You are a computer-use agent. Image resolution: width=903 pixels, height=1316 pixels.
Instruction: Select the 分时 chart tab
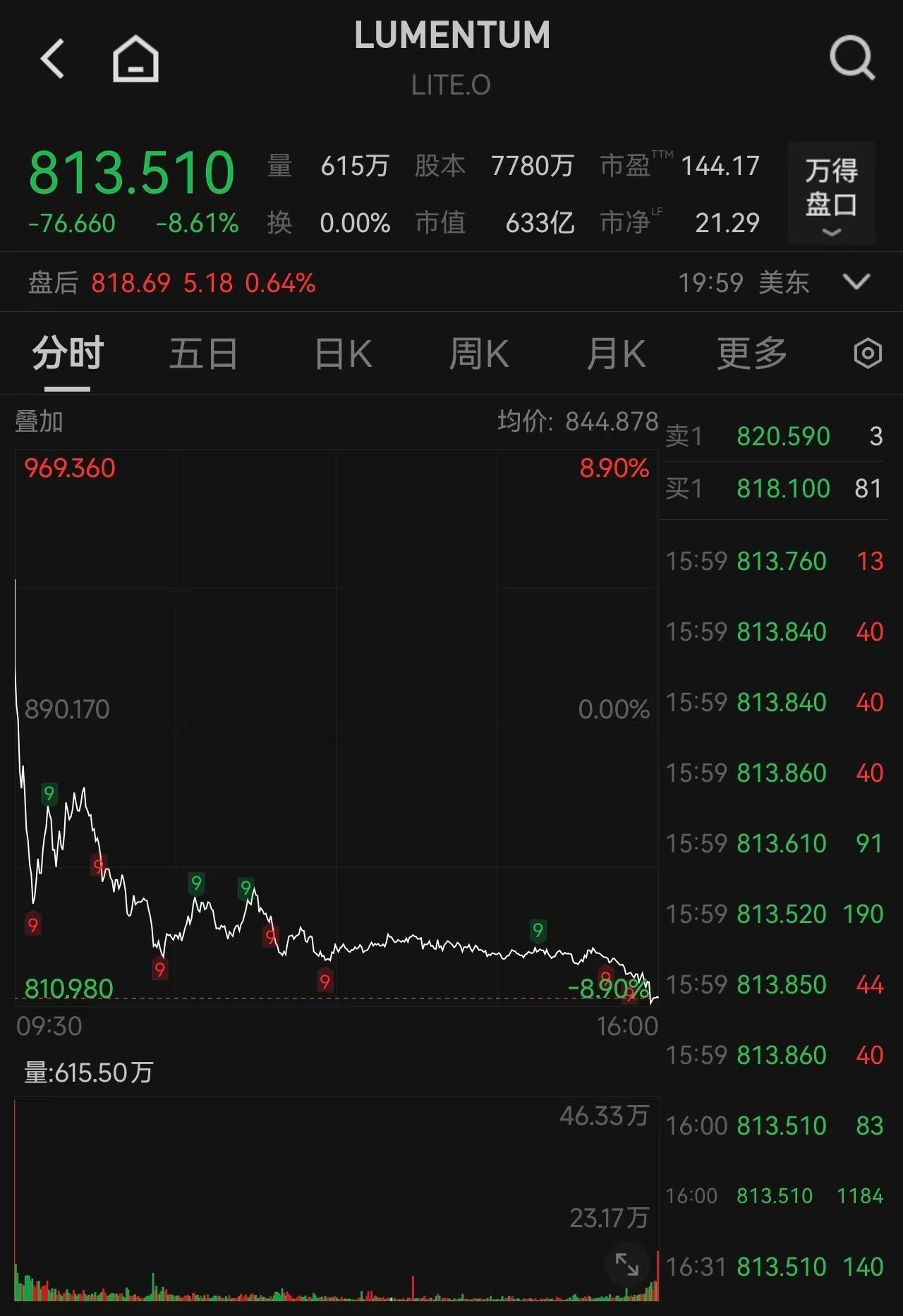tap(68, 354)
